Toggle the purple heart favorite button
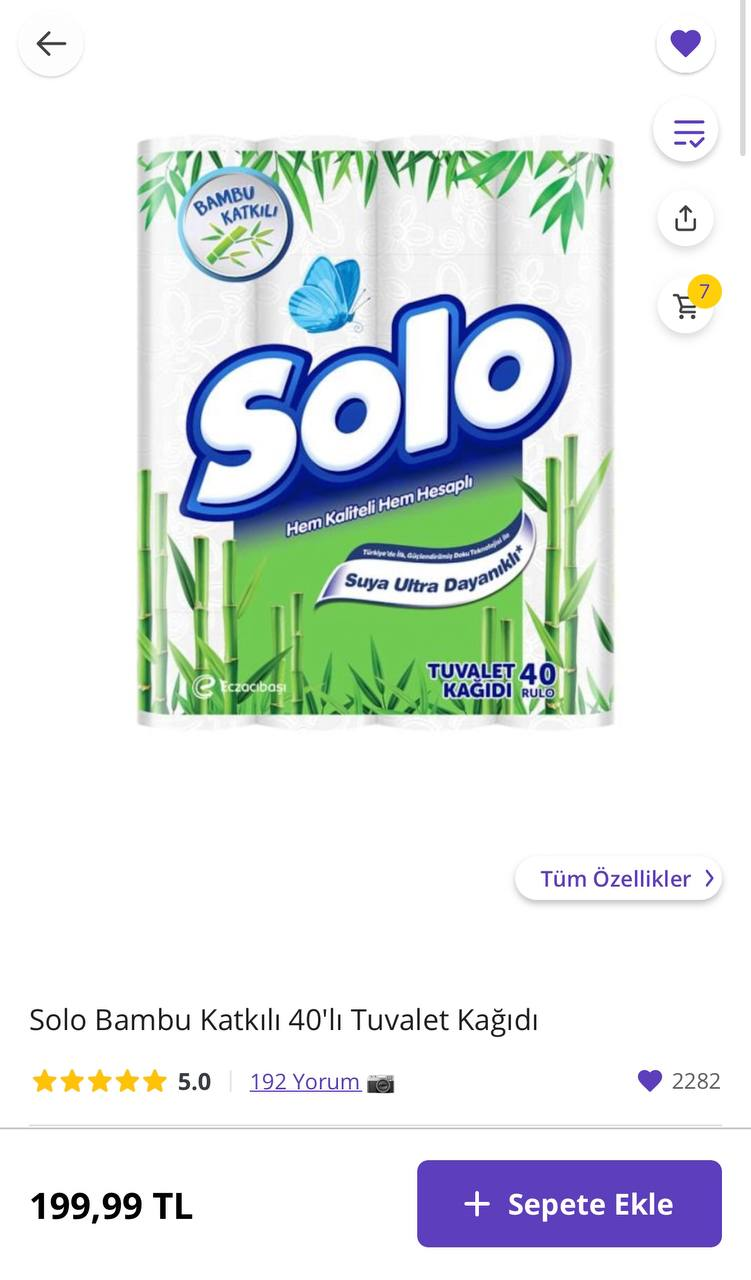Image resolution: width=751 pixels, height=1280 pixels. coord(685,44)
